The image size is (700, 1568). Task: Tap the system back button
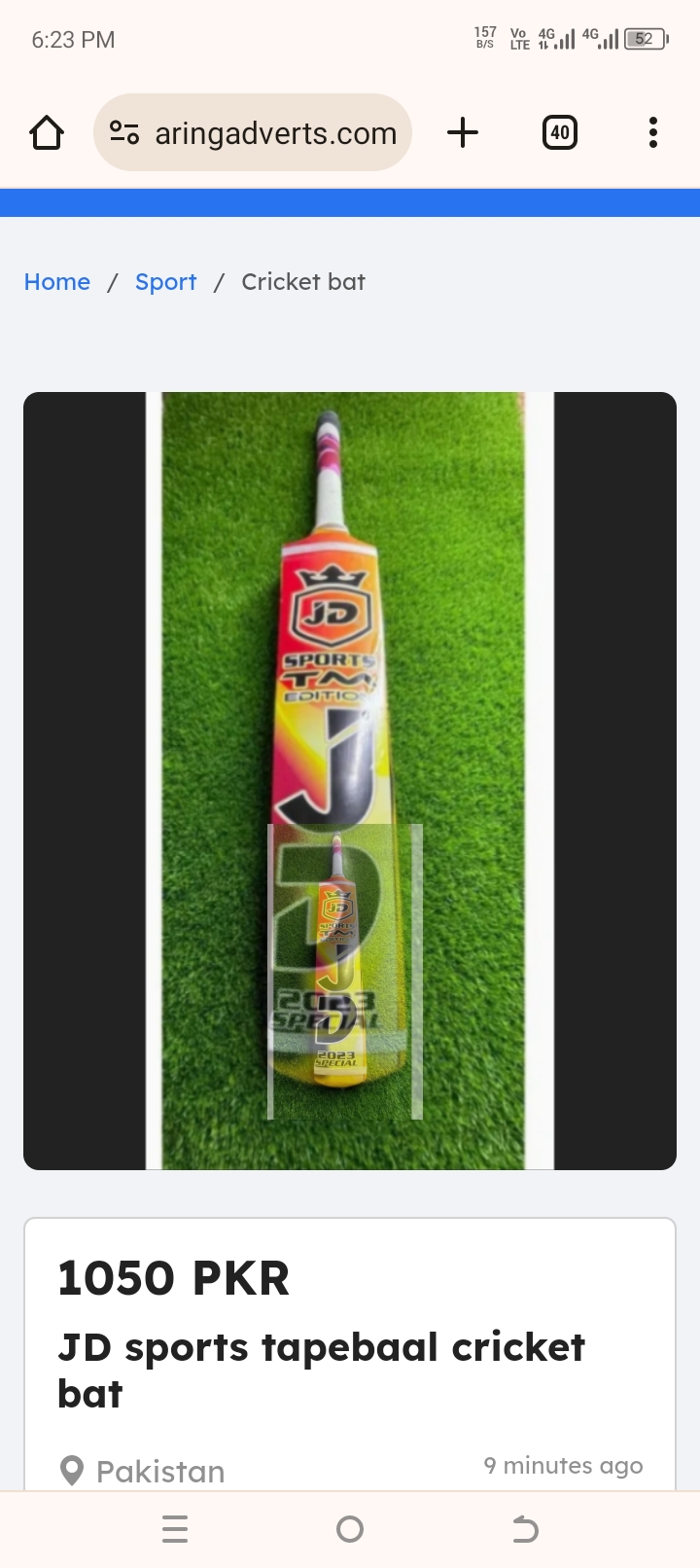coord(525,1529)
